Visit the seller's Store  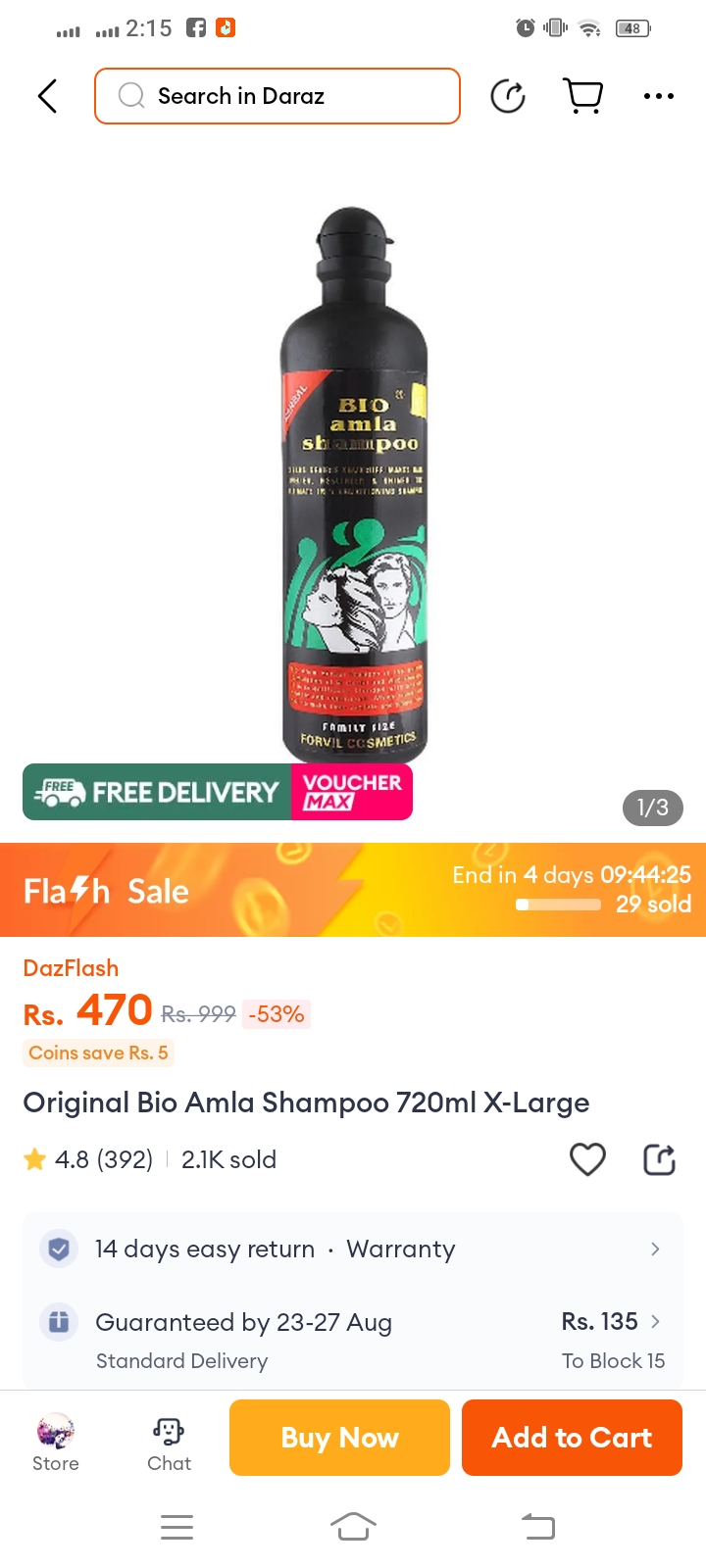point(56,1441)
